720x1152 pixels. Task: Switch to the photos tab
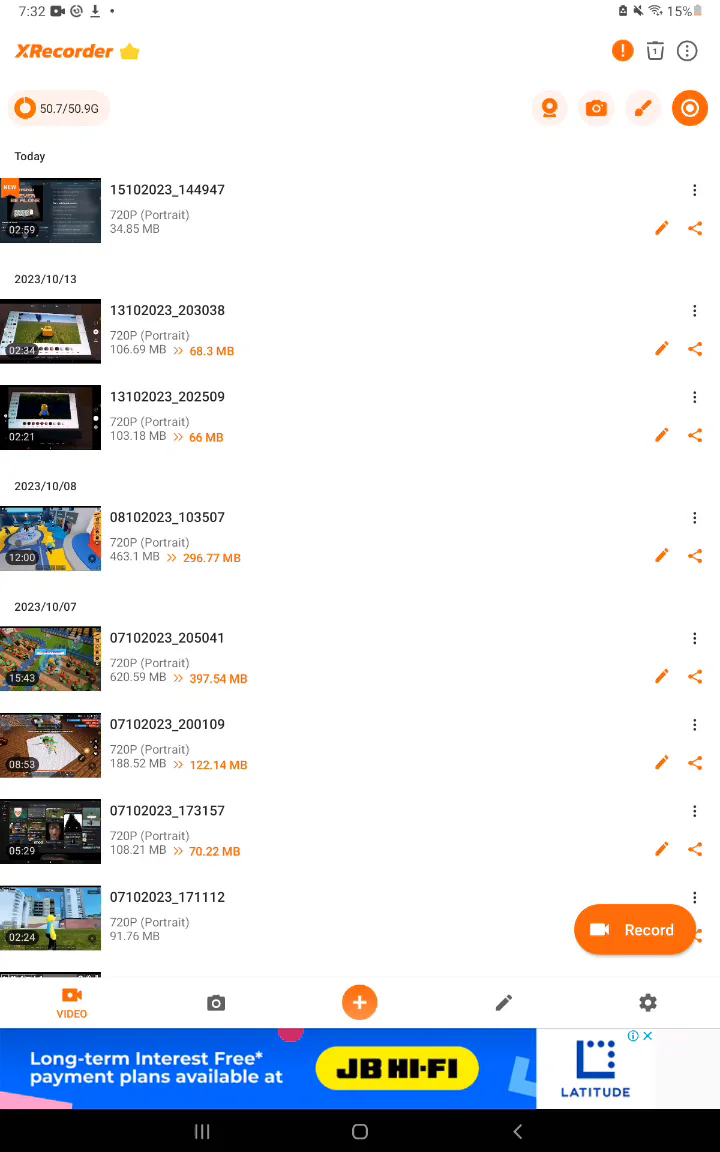pyautogui.click(x=216, y=1002)
